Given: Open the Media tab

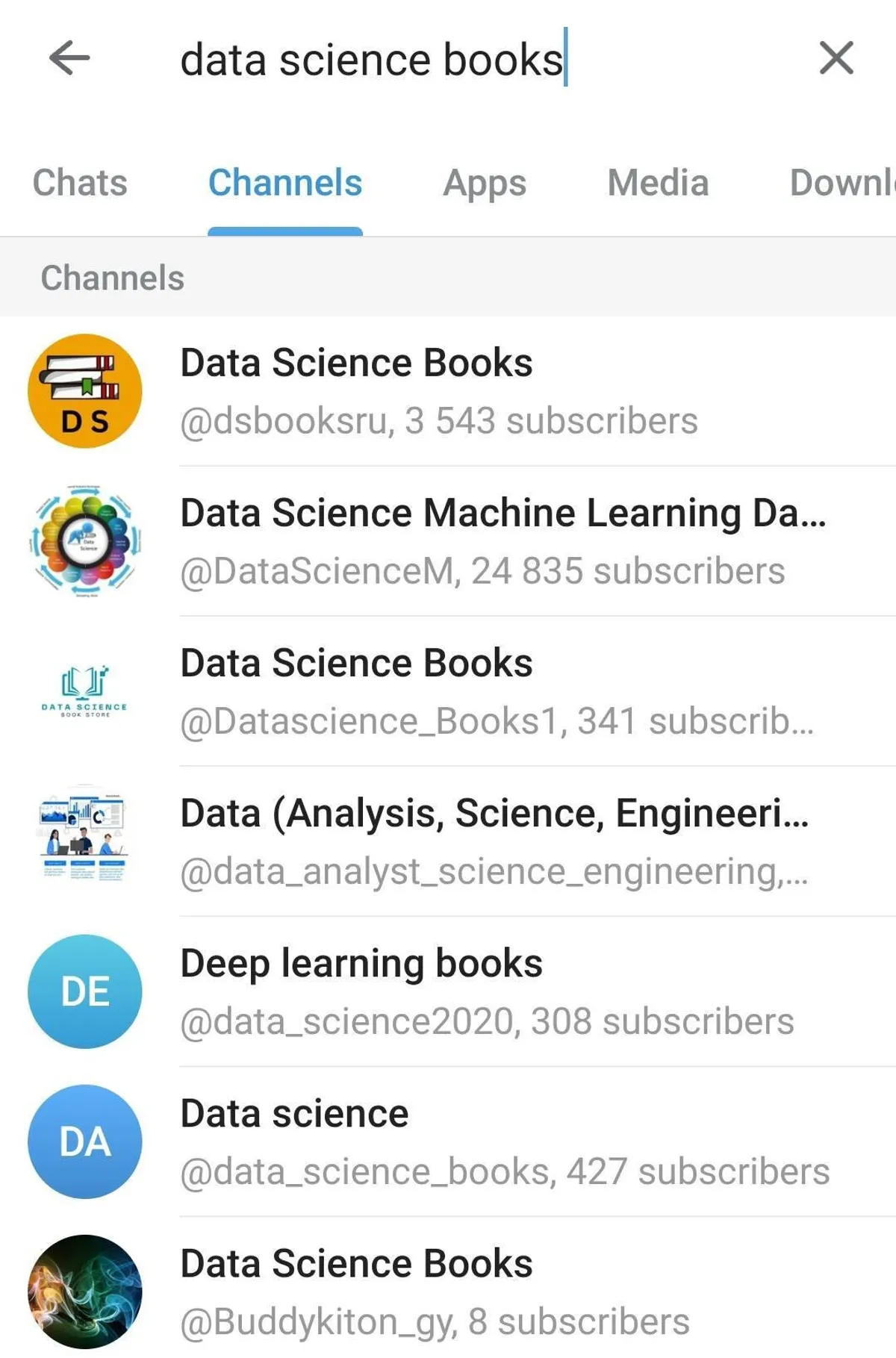Looking at the screenshot, I should 657,183.
